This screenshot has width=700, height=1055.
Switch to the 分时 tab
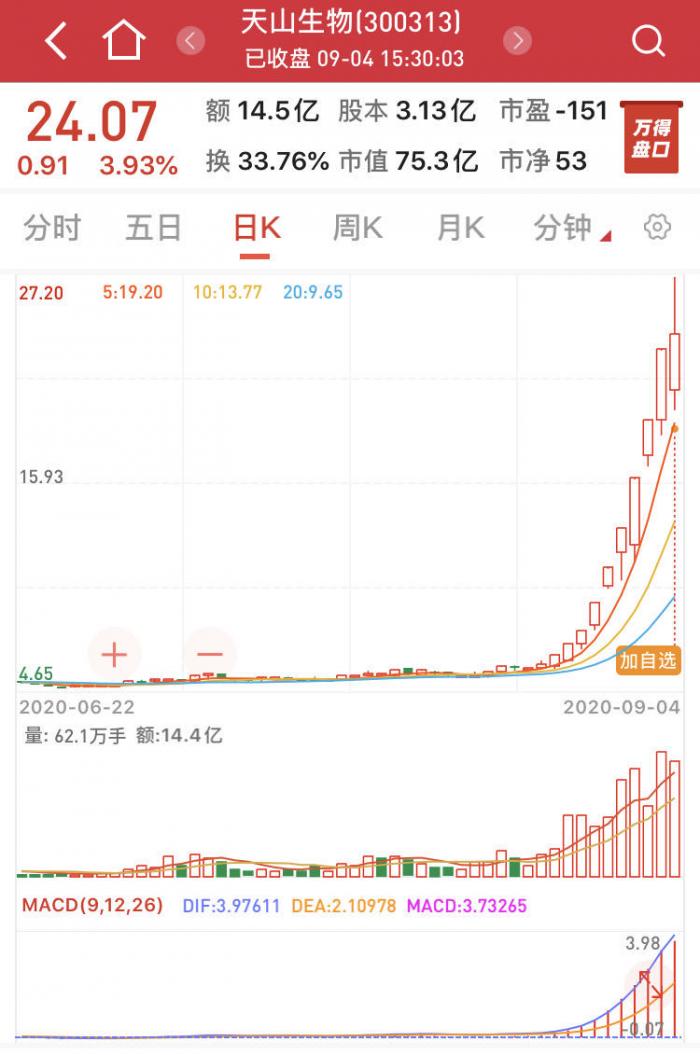[52, 229]
